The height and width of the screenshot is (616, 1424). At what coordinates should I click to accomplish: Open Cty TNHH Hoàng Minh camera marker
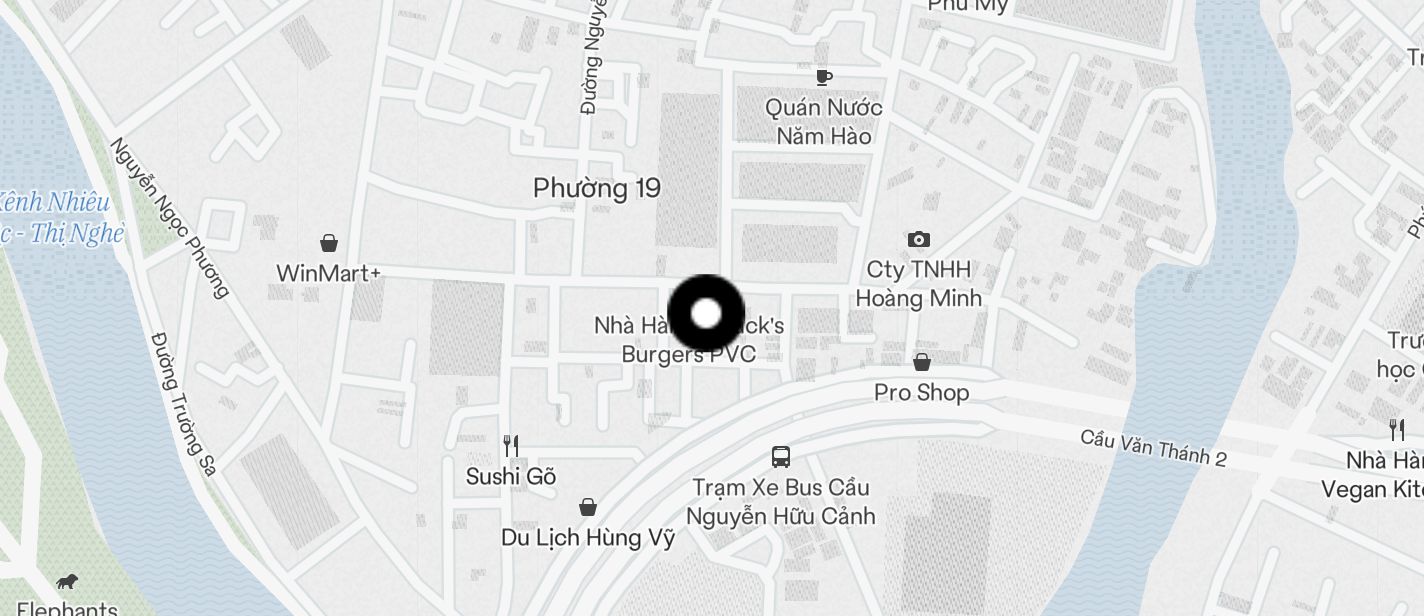(x=918, y=240)
